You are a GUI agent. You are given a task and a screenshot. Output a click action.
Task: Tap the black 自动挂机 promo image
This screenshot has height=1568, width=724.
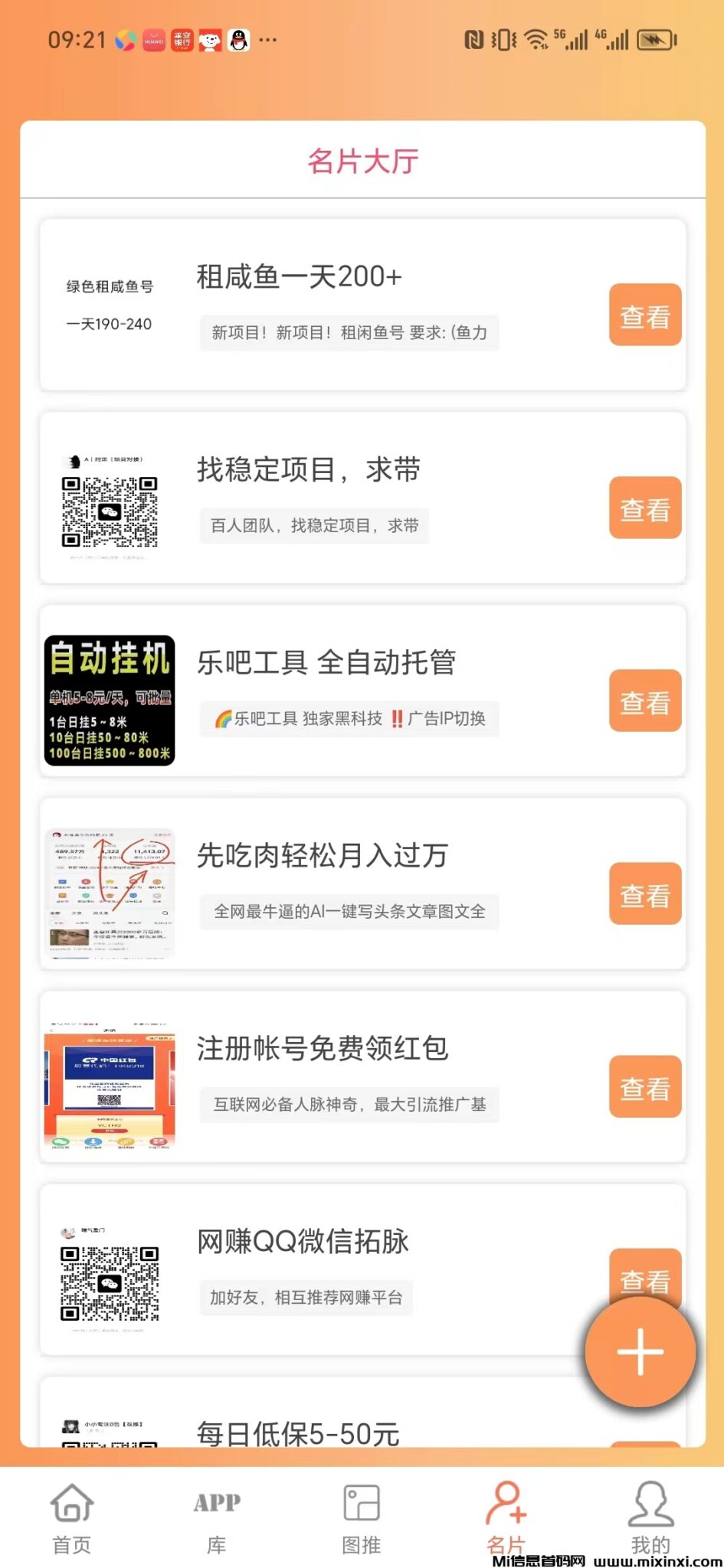(x=110, y=701)
